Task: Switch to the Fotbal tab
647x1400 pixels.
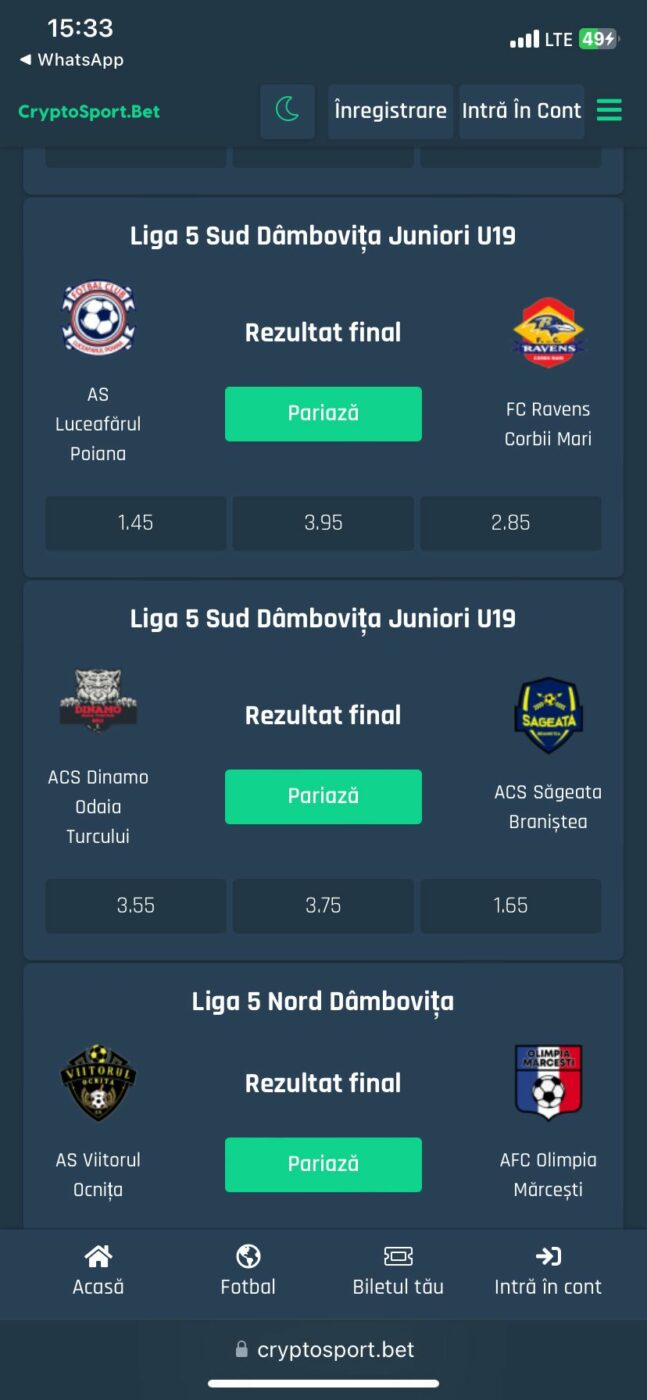Action: tap(248, 1271)
